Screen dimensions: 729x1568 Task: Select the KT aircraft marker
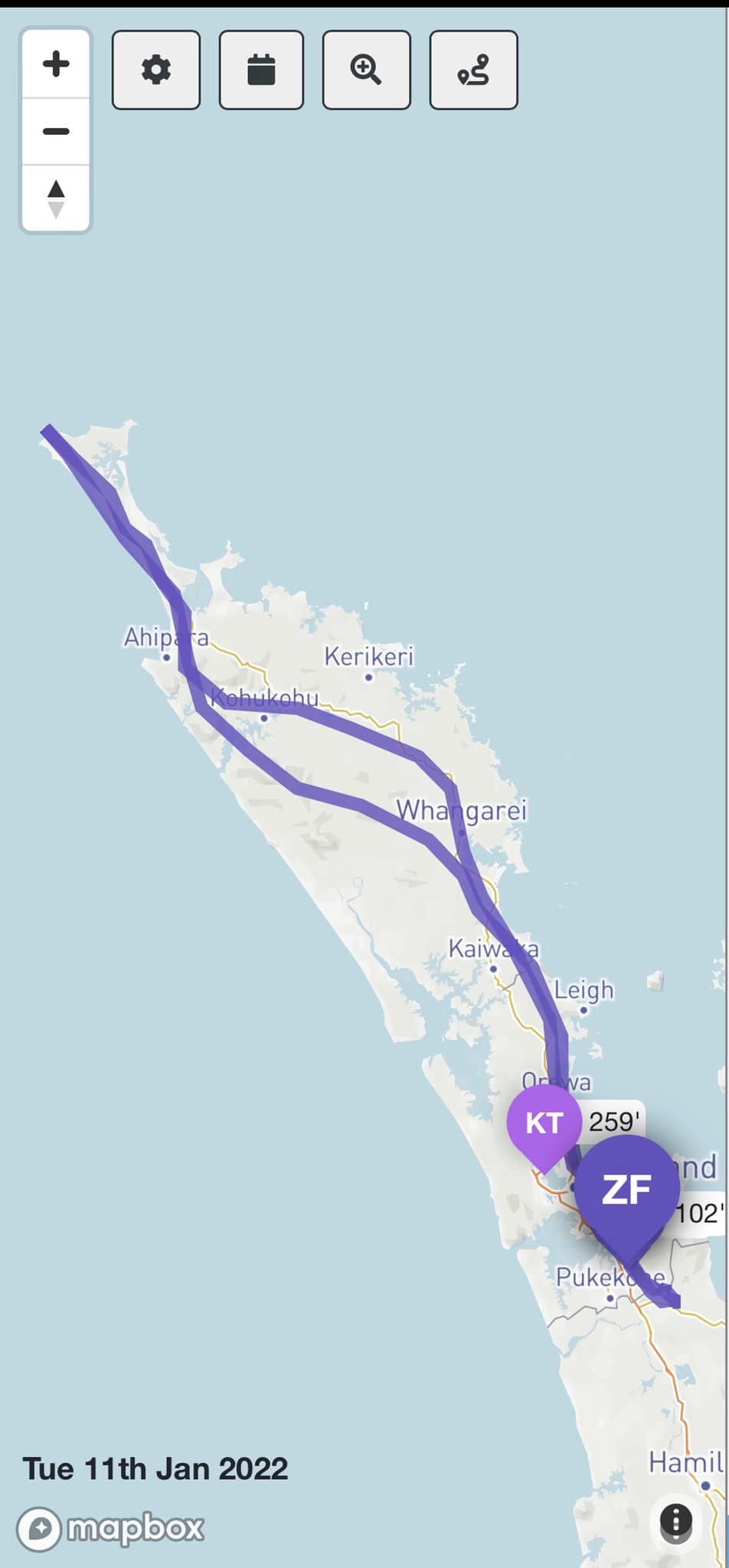[544, 1123]
